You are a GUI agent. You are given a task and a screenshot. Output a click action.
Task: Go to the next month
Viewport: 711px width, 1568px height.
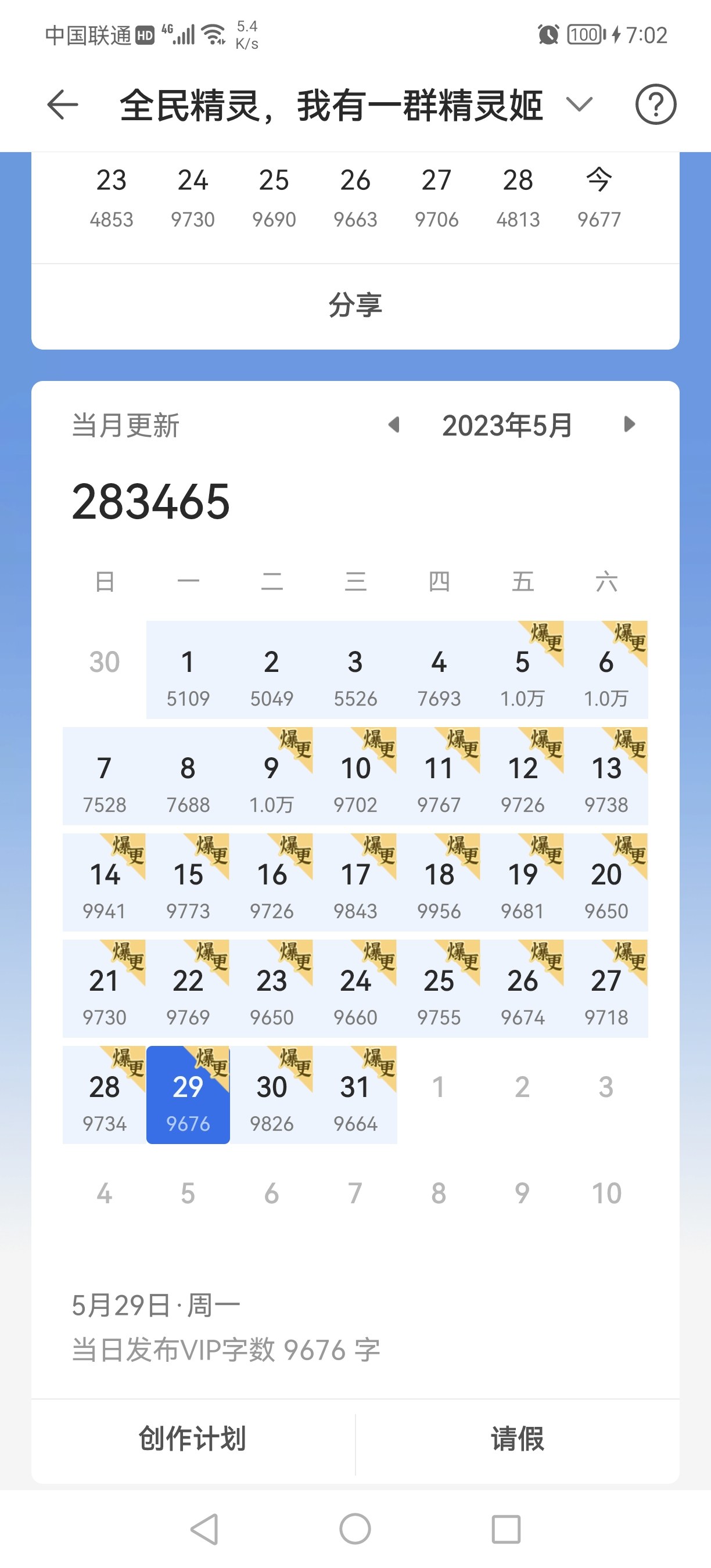(630, 425)
